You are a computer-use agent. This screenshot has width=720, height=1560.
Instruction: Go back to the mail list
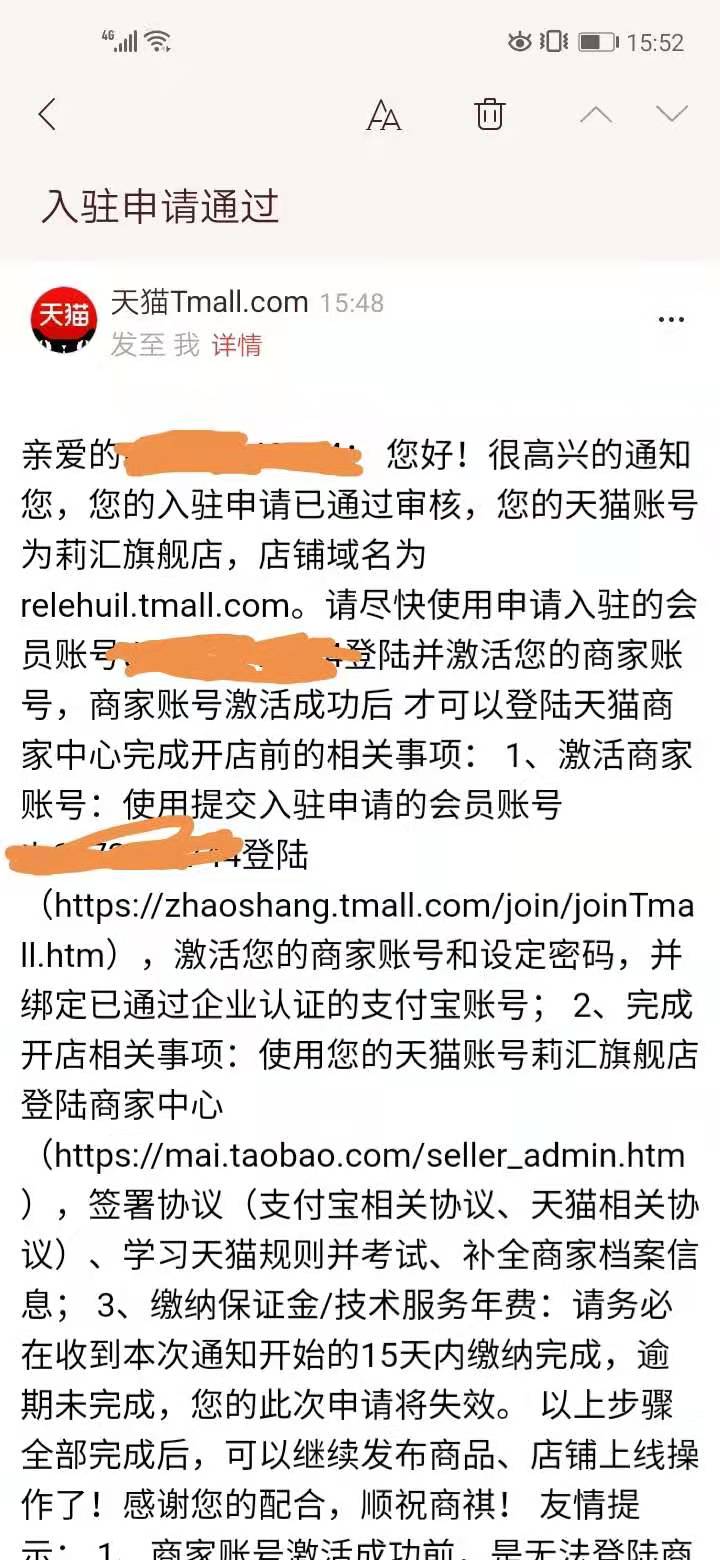47,115
